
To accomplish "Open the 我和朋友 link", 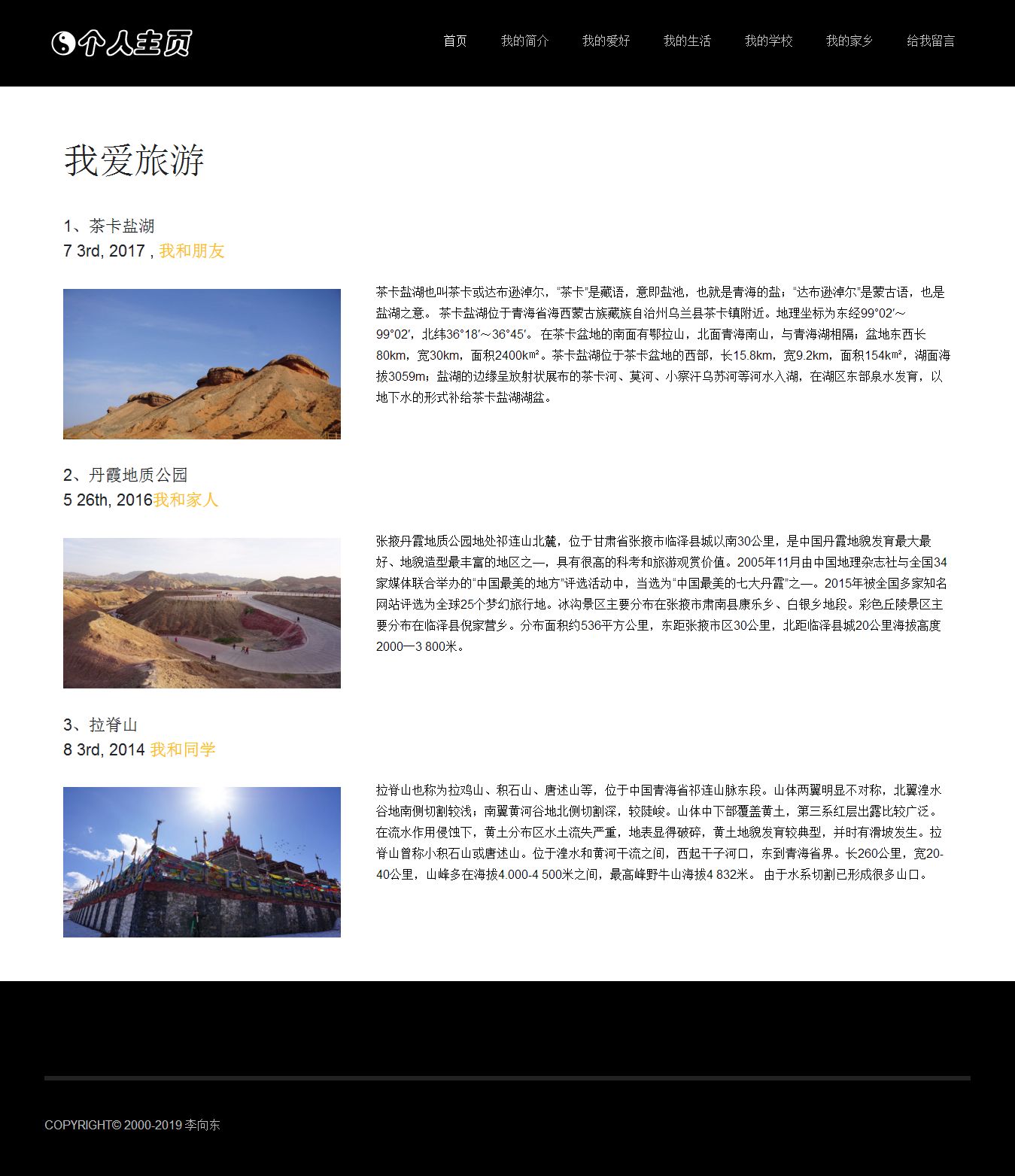I will [x=191, y=251].
